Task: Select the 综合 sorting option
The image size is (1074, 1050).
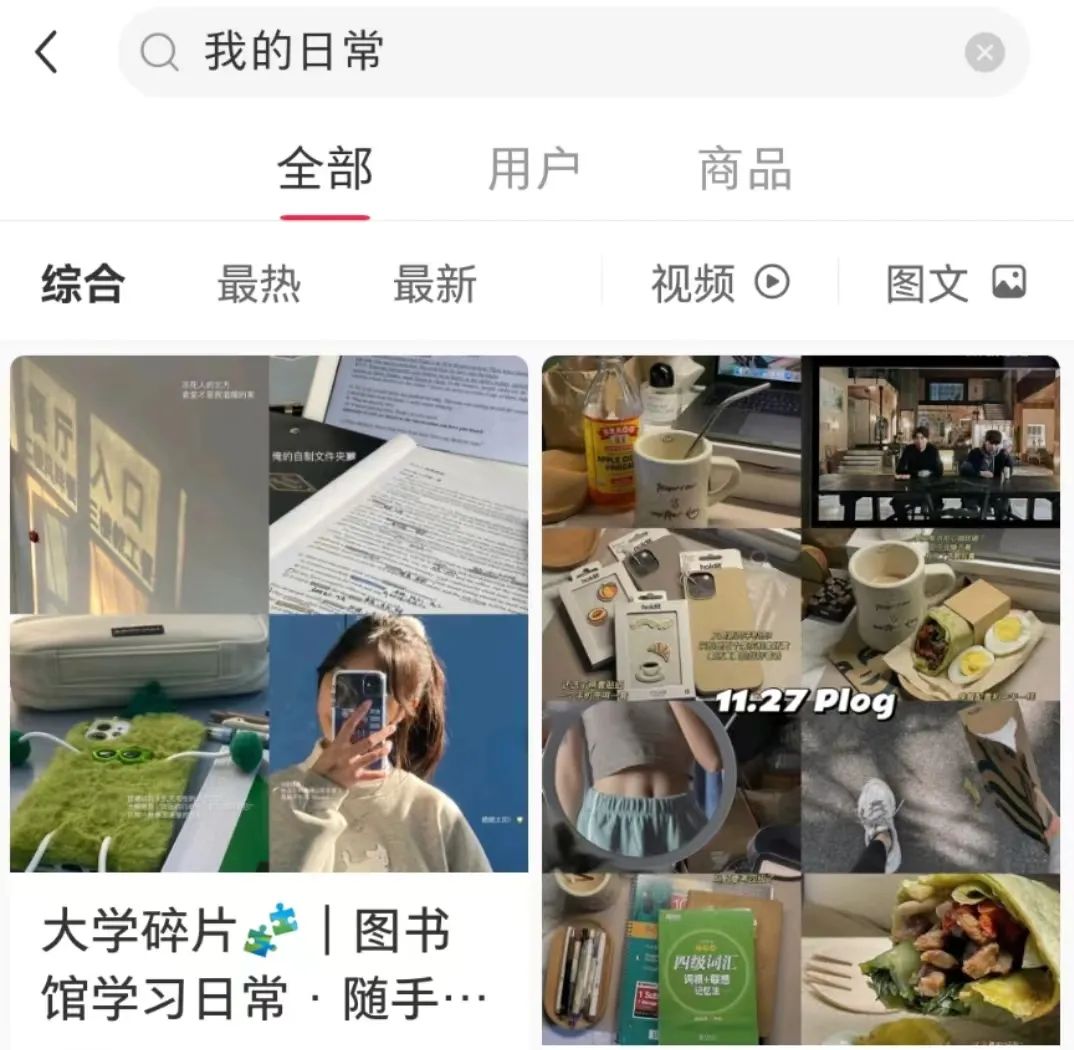Action: tap(83, 285)
